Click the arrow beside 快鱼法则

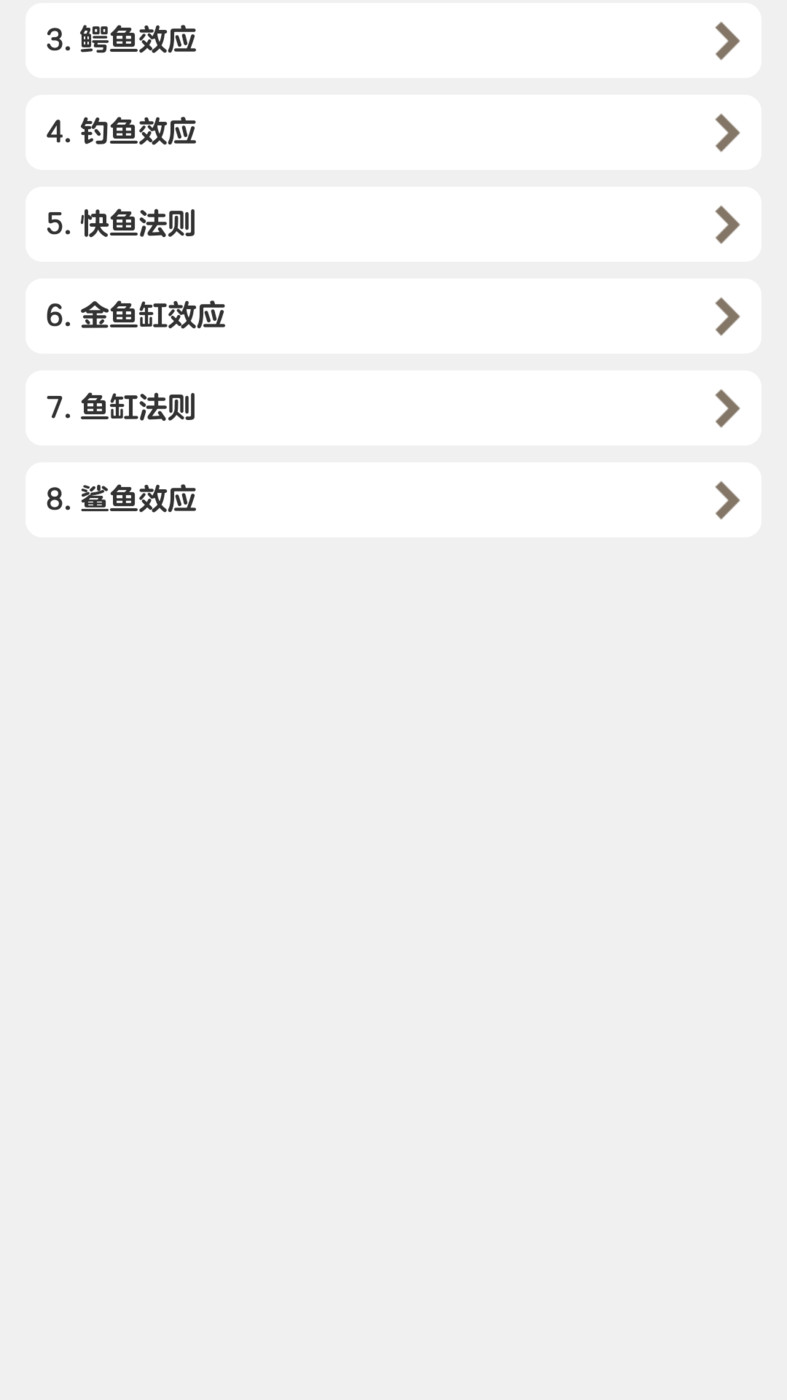(x=727, y=224)
